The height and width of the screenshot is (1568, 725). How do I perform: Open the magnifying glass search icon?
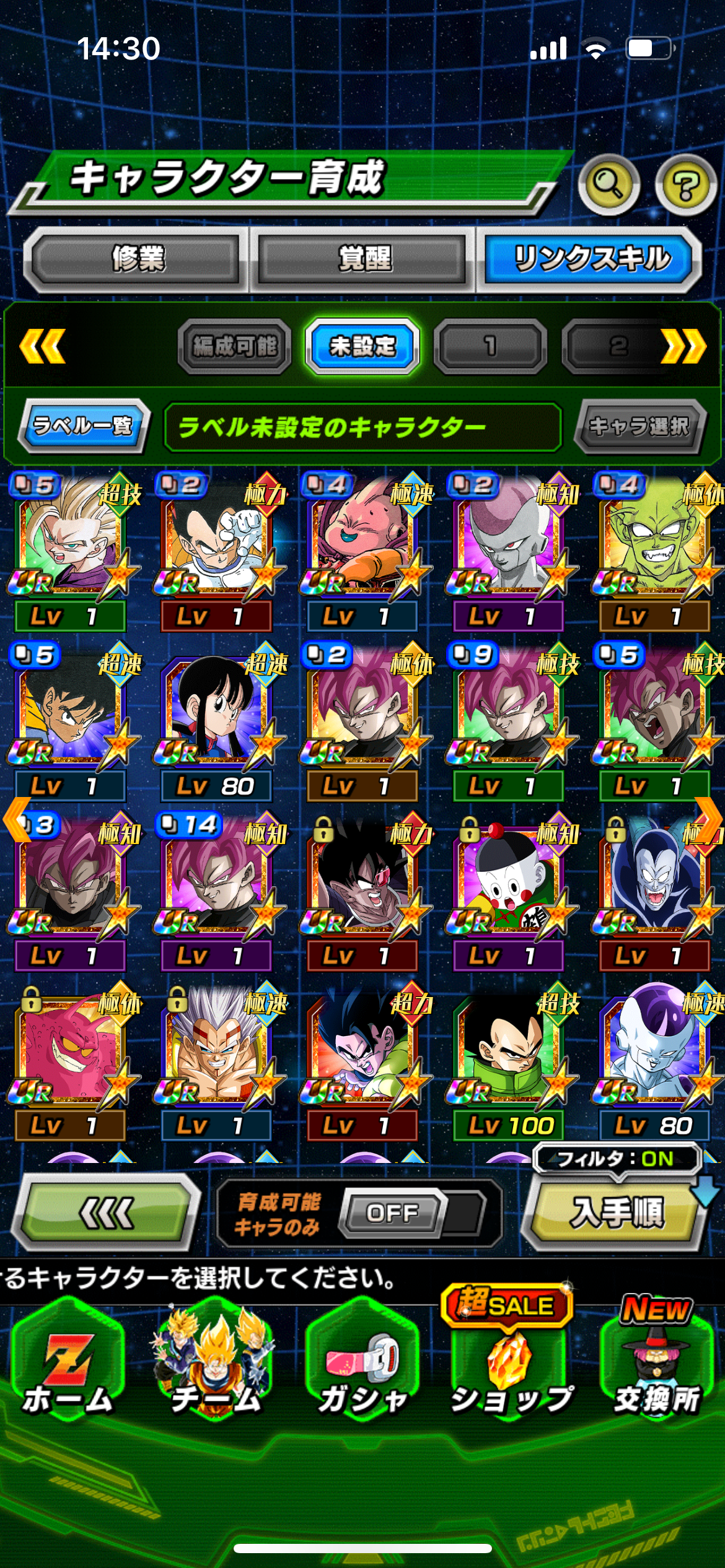(609, 185)
